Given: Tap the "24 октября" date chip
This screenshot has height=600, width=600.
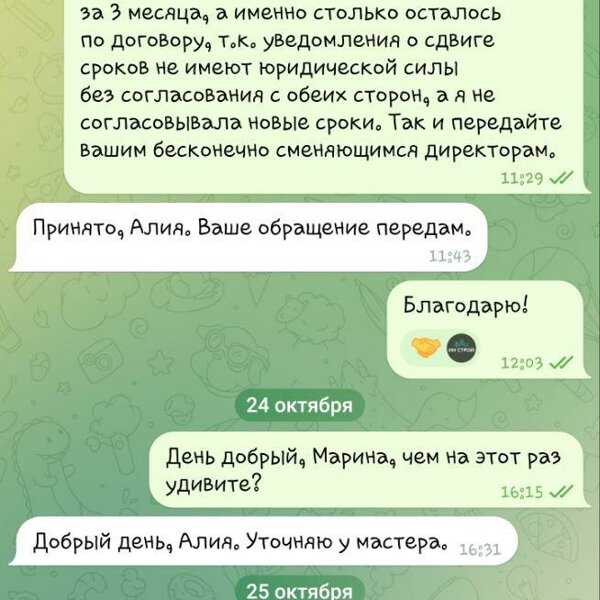Looking at the screenshot, I should [x=299, y=405].
